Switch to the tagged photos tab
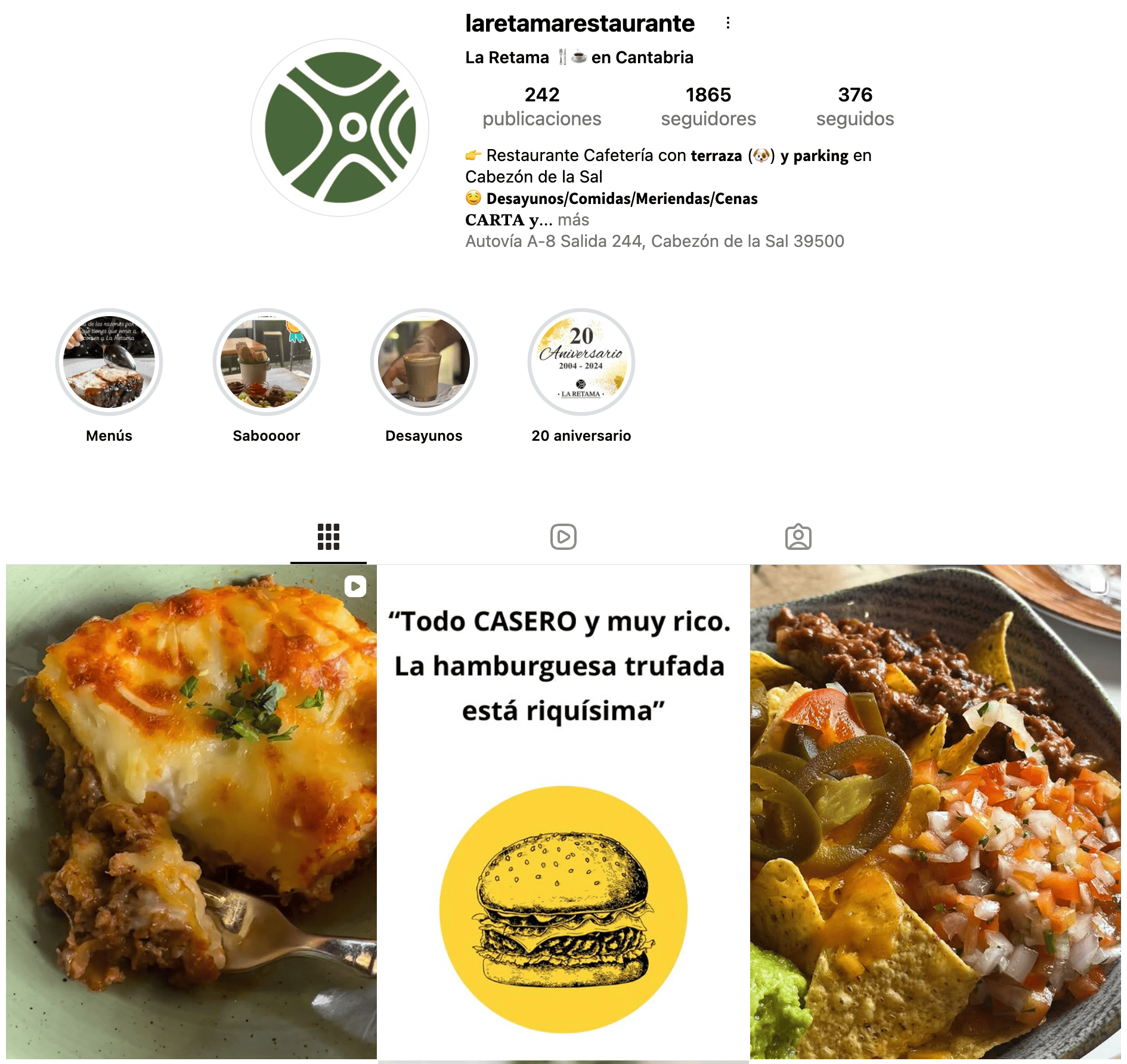Viewport: 1127px width, 1064px height. point(798,537)
